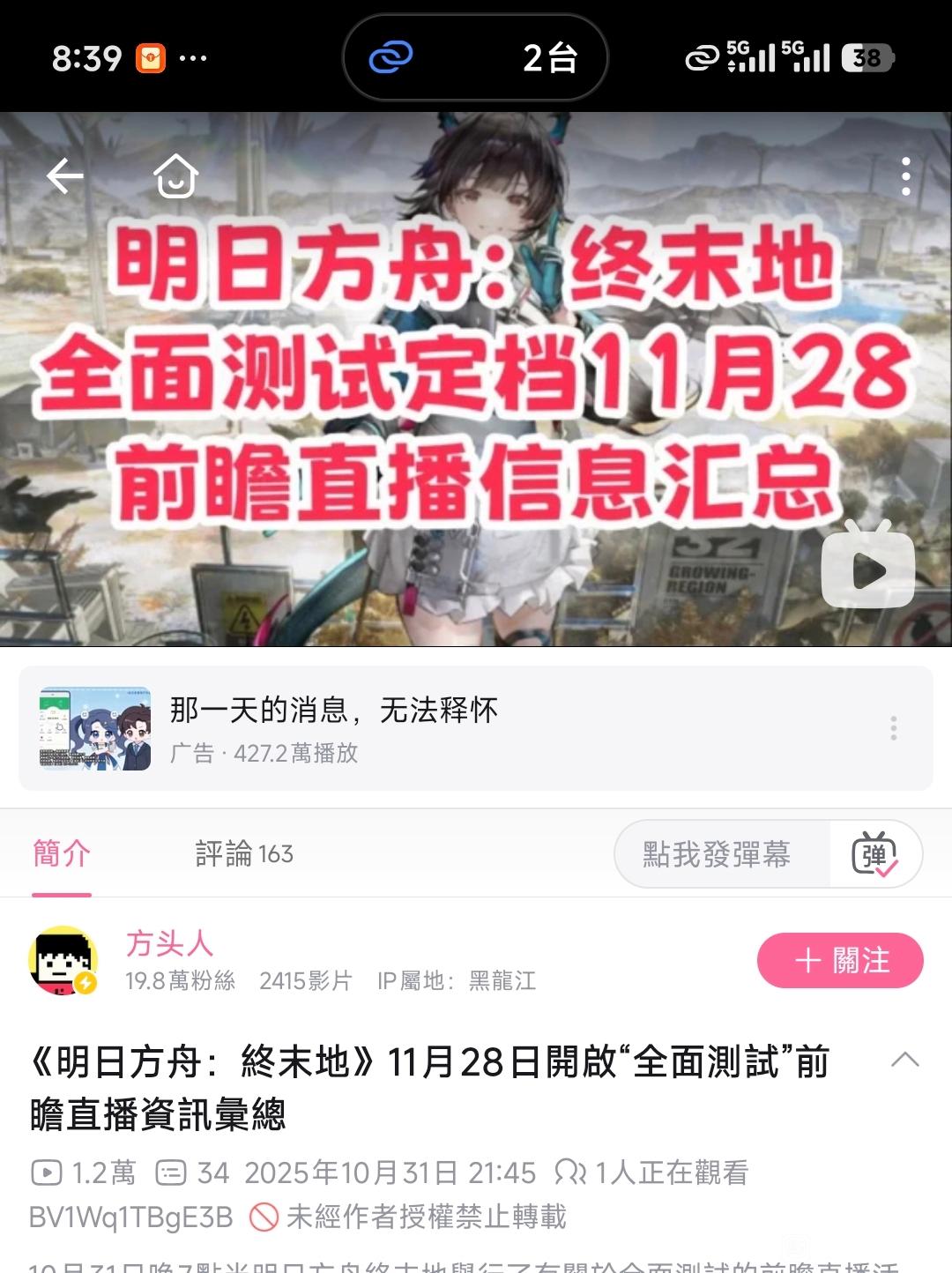Open the video overflow menu

point(905,176)
